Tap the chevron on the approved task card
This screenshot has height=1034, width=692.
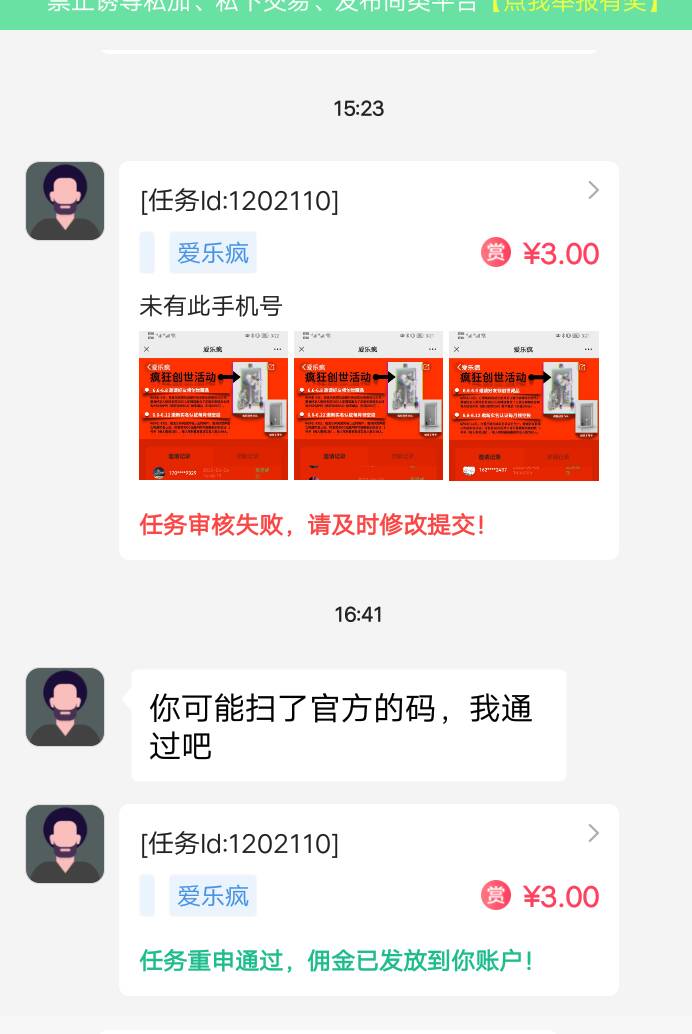pos(593,834)
